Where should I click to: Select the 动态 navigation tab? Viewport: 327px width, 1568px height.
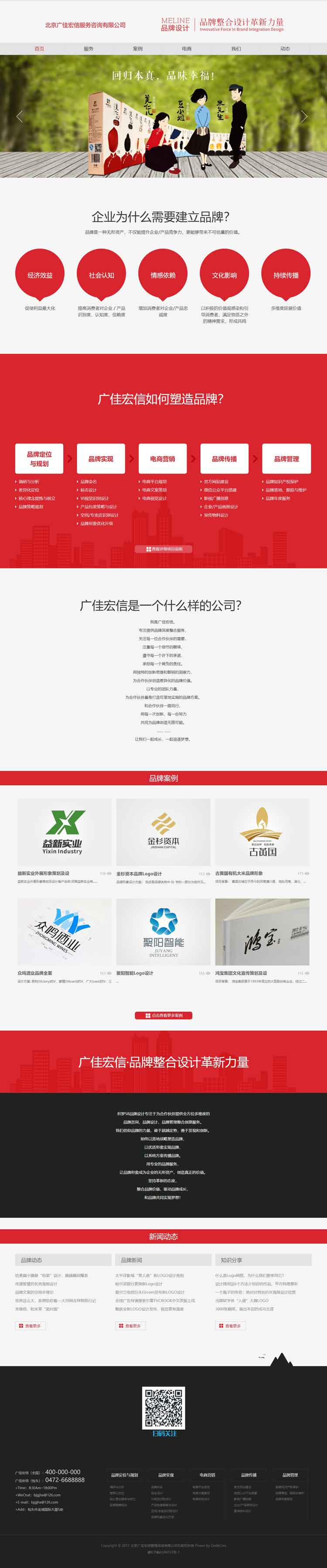tap(285, 49)
